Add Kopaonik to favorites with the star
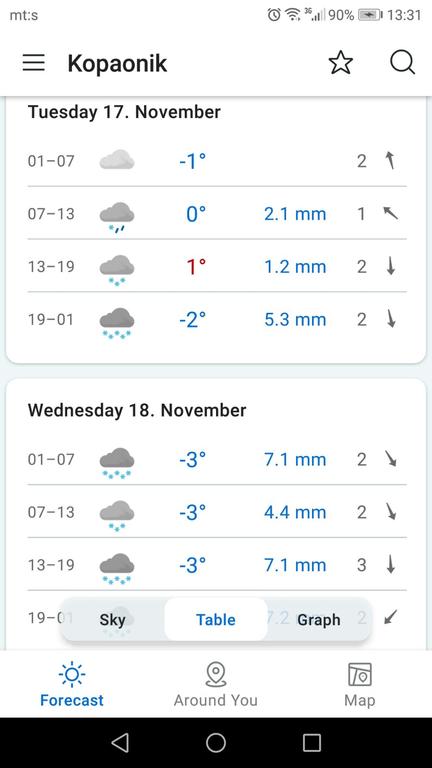The width and height of the screenshot is (432, 768). 340,63
